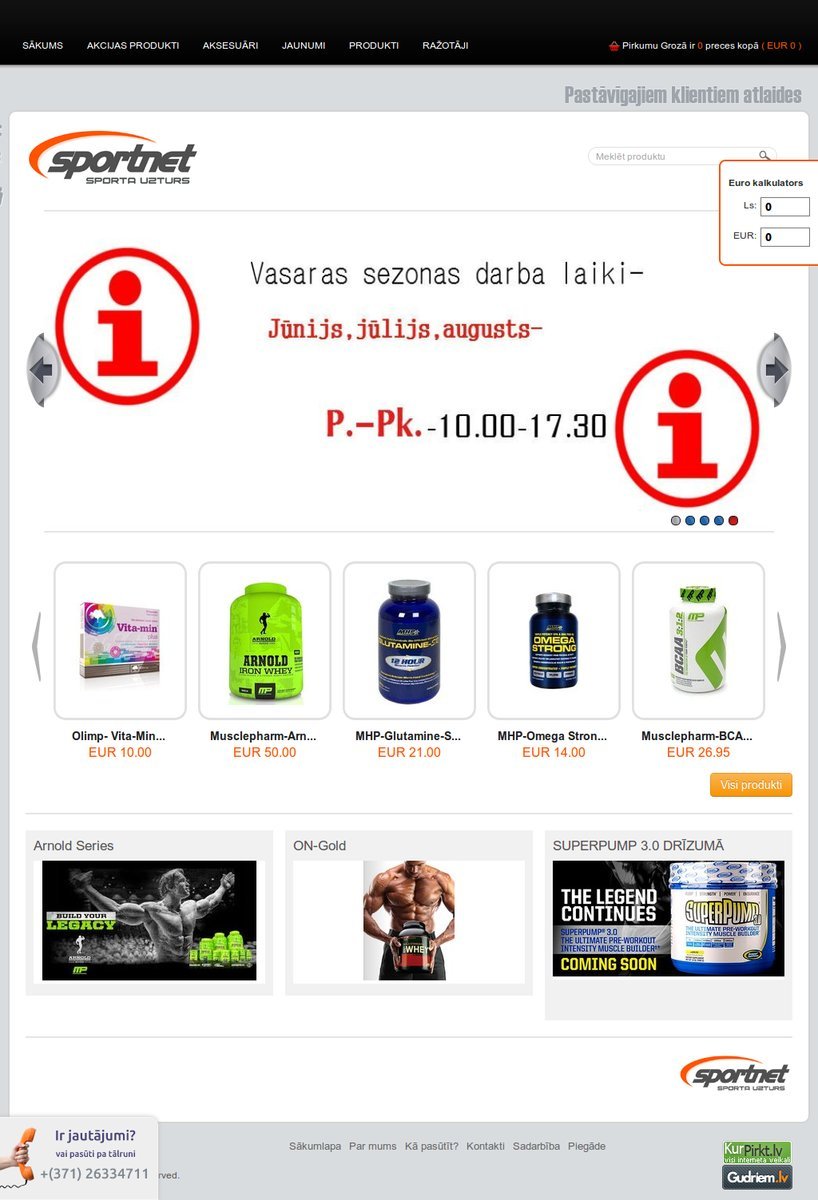The width and height of the screenshot is (818, 1200).
Task: Open the ON-Gold banner
Action: 408,920
